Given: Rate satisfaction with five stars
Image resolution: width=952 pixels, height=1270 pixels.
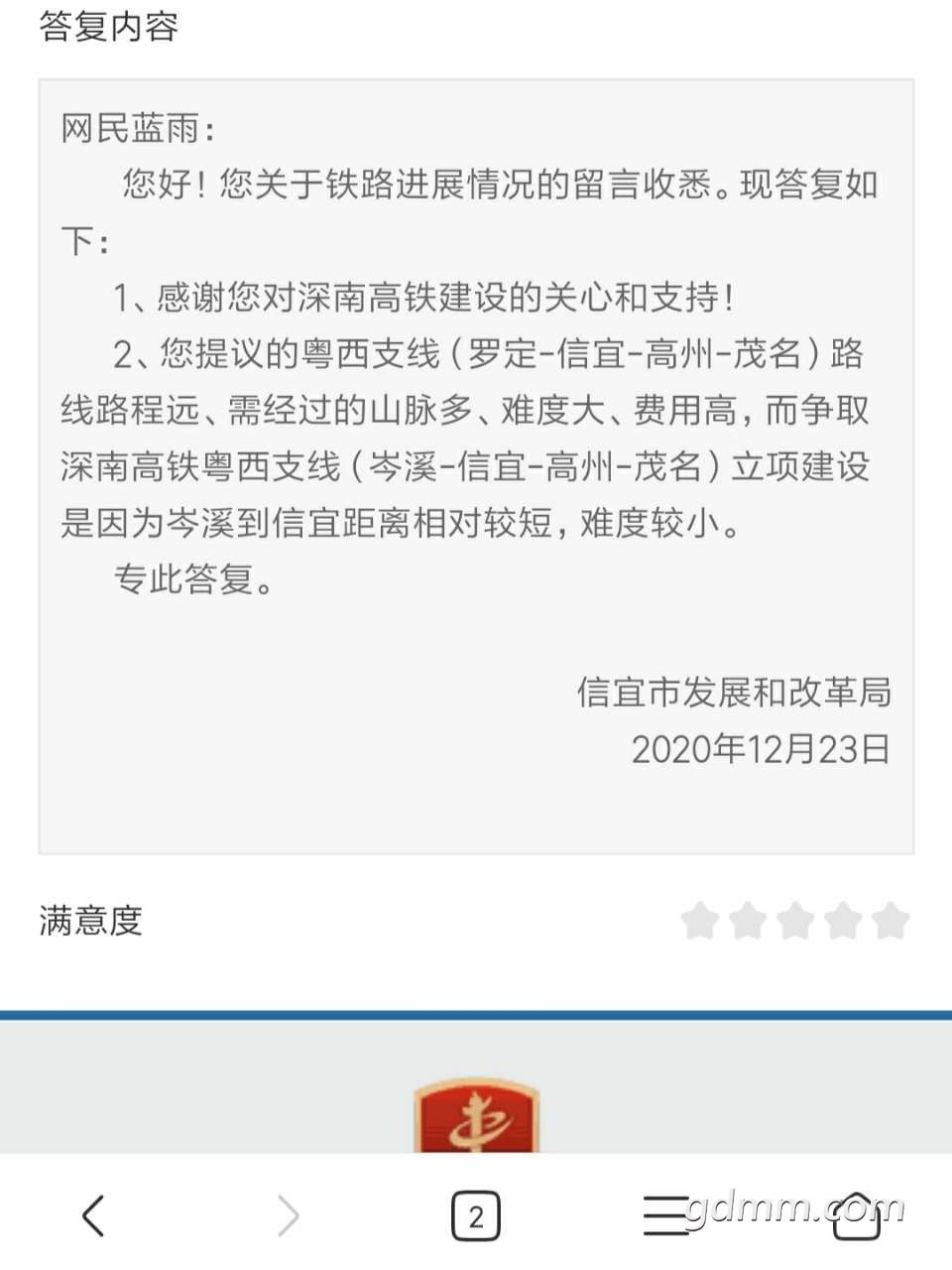Looking at the screenshot, I should (x=891, y=921).
